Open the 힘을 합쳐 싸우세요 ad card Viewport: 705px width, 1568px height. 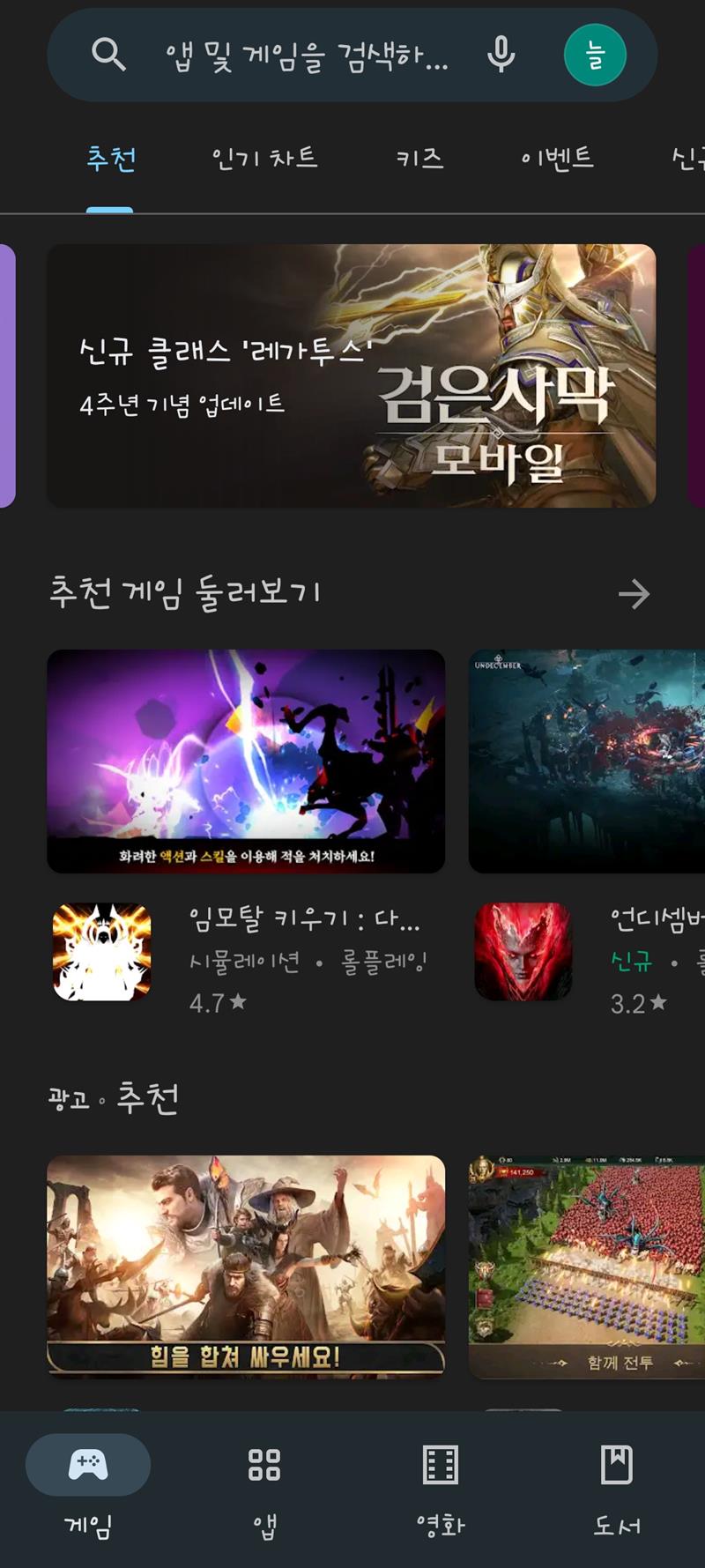click(246, 1266)
